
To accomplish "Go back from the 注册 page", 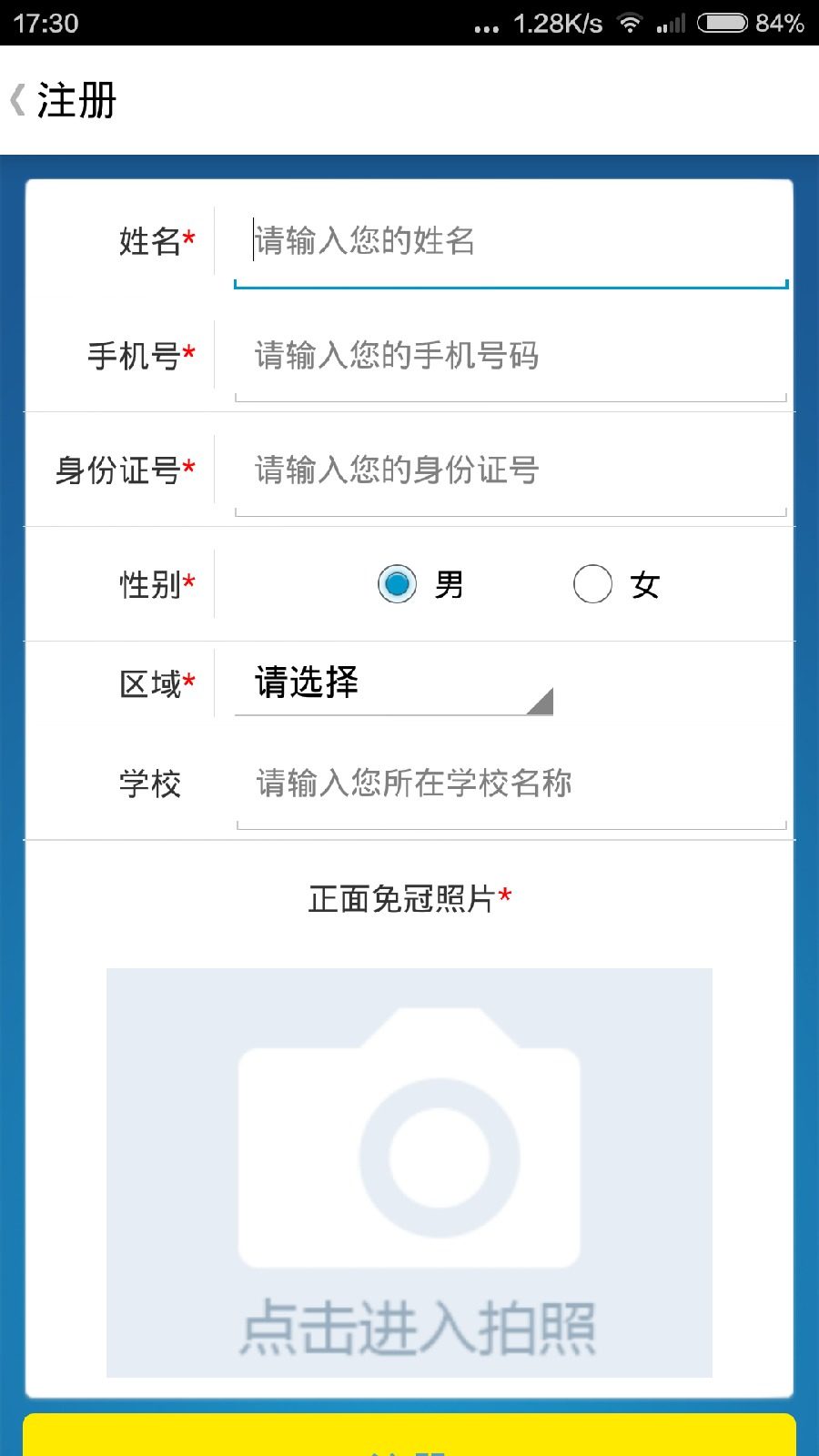I will (x=20, y=99).
